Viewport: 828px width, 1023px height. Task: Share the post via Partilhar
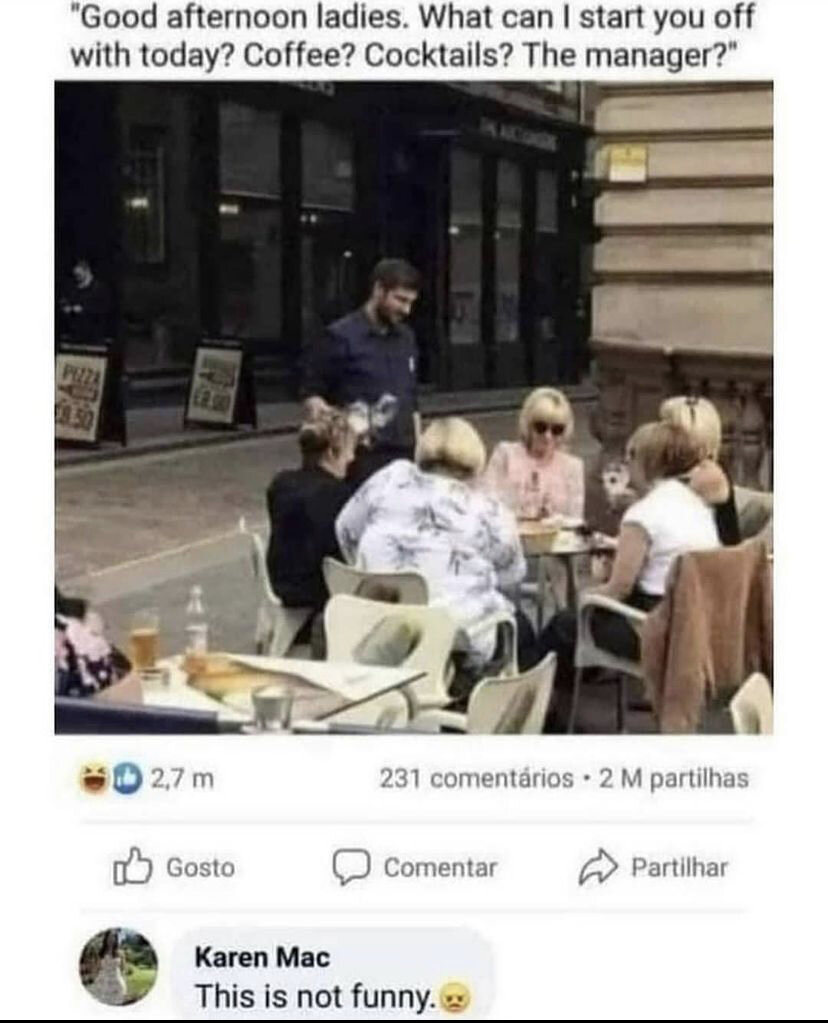pos(653,867)
